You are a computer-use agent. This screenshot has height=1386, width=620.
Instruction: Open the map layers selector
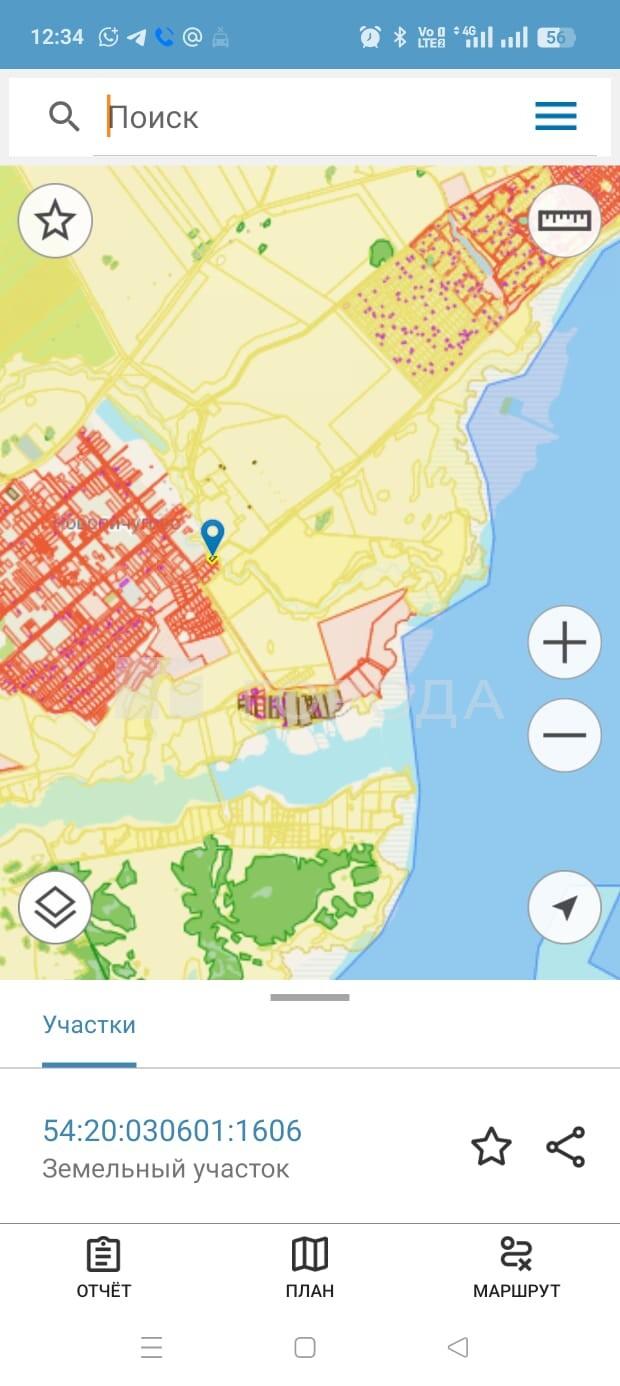(x=55, y=907)
